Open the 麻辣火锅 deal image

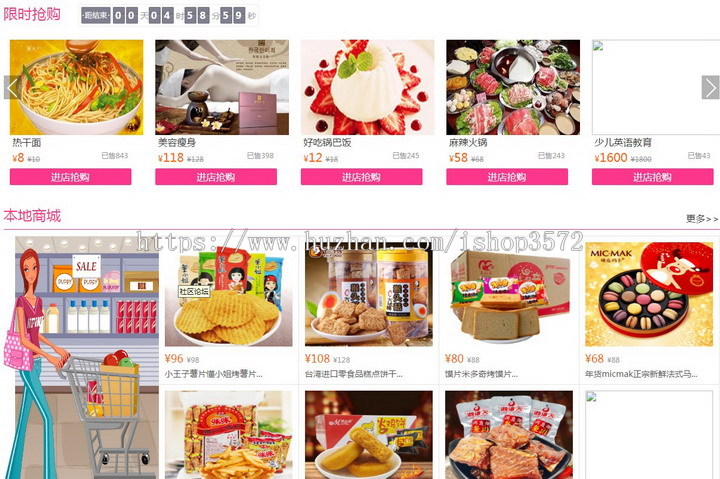click(x=513, y=87)
